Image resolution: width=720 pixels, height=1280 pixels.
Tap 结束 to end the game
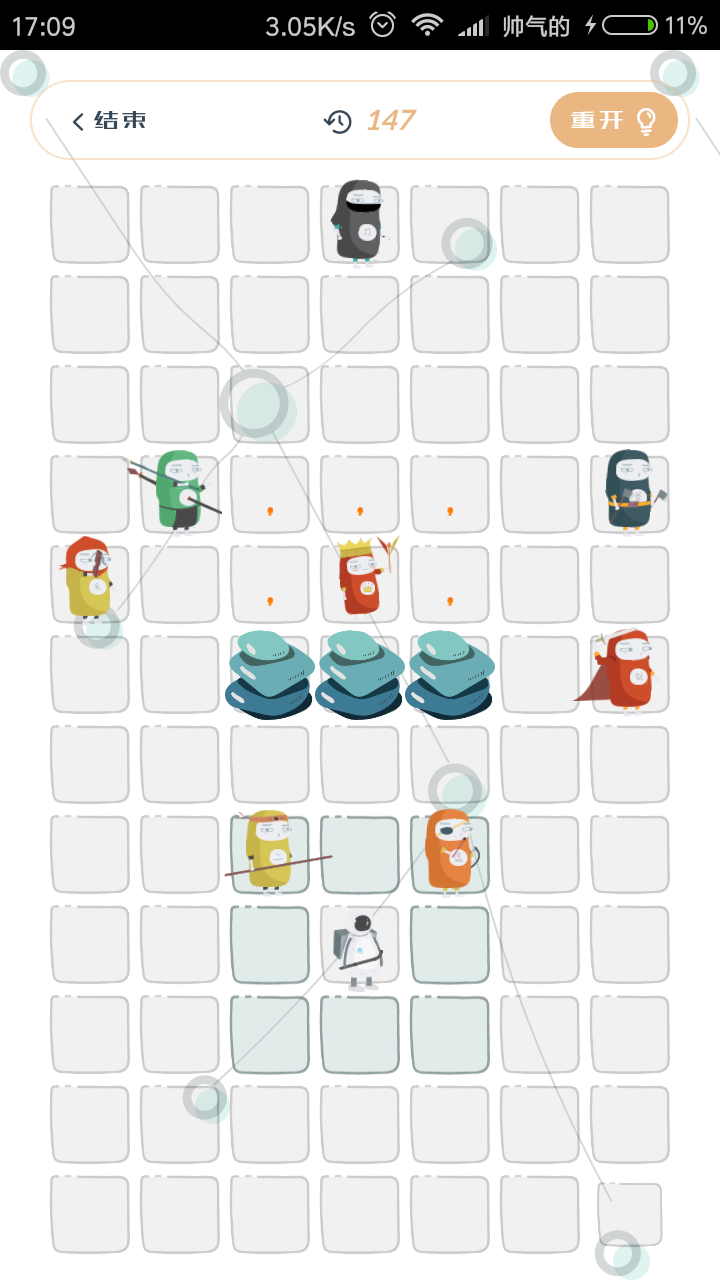click(109, 121)
